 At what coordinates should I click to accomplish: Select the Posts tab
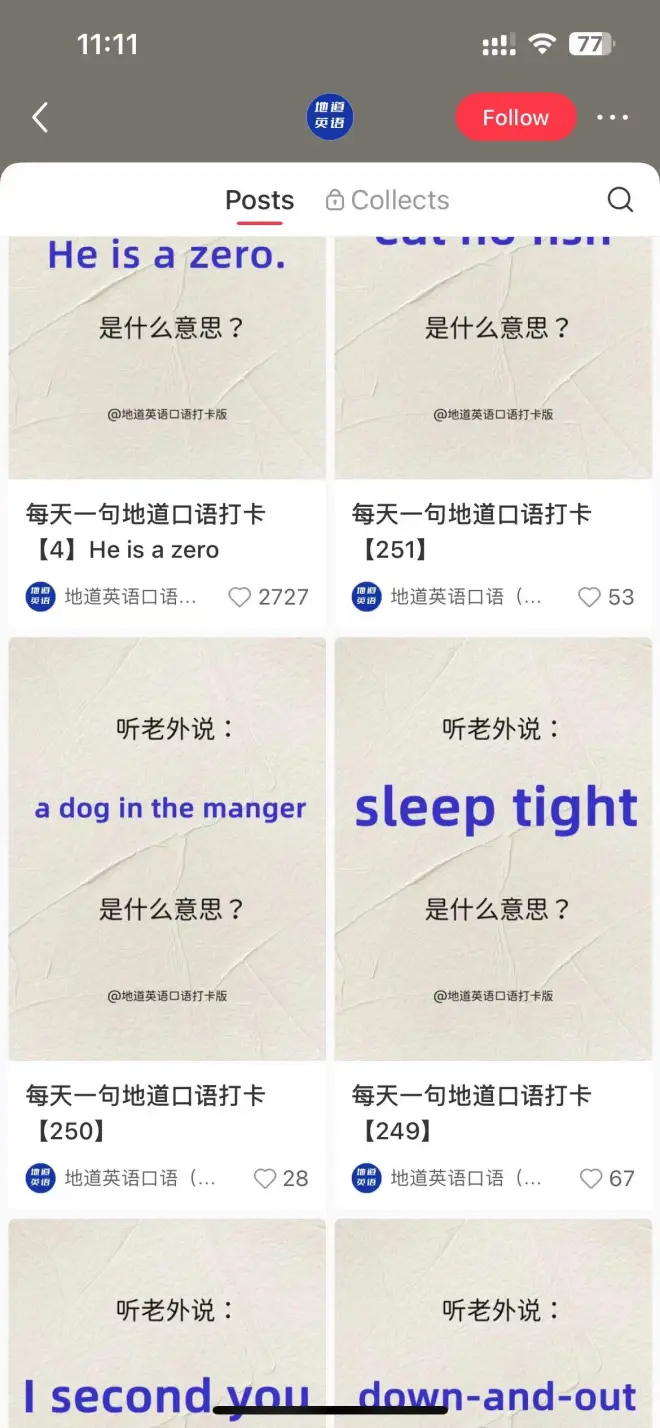(259, 200)
